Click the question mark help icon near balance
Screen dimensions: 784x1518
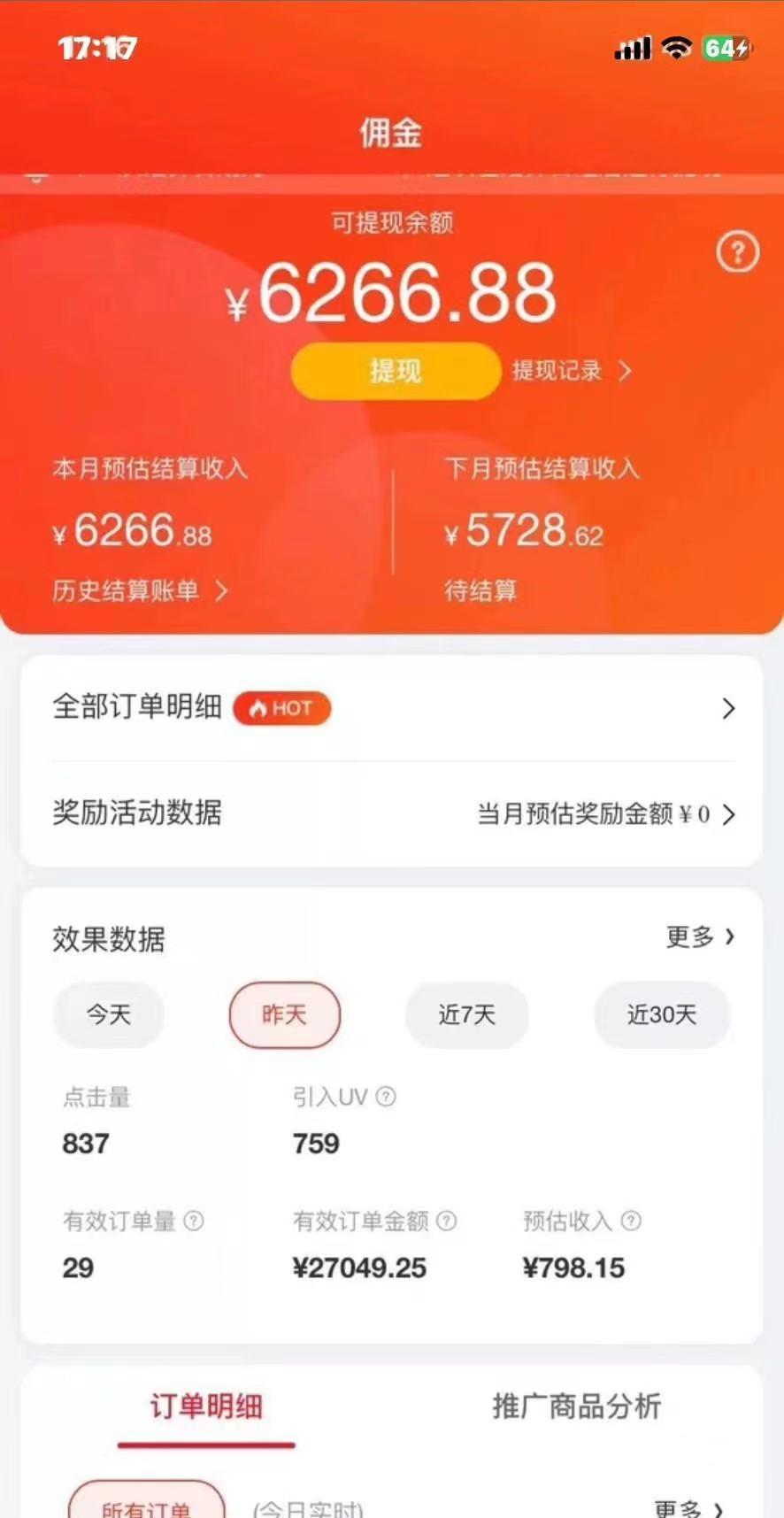(x=737, y=253)
